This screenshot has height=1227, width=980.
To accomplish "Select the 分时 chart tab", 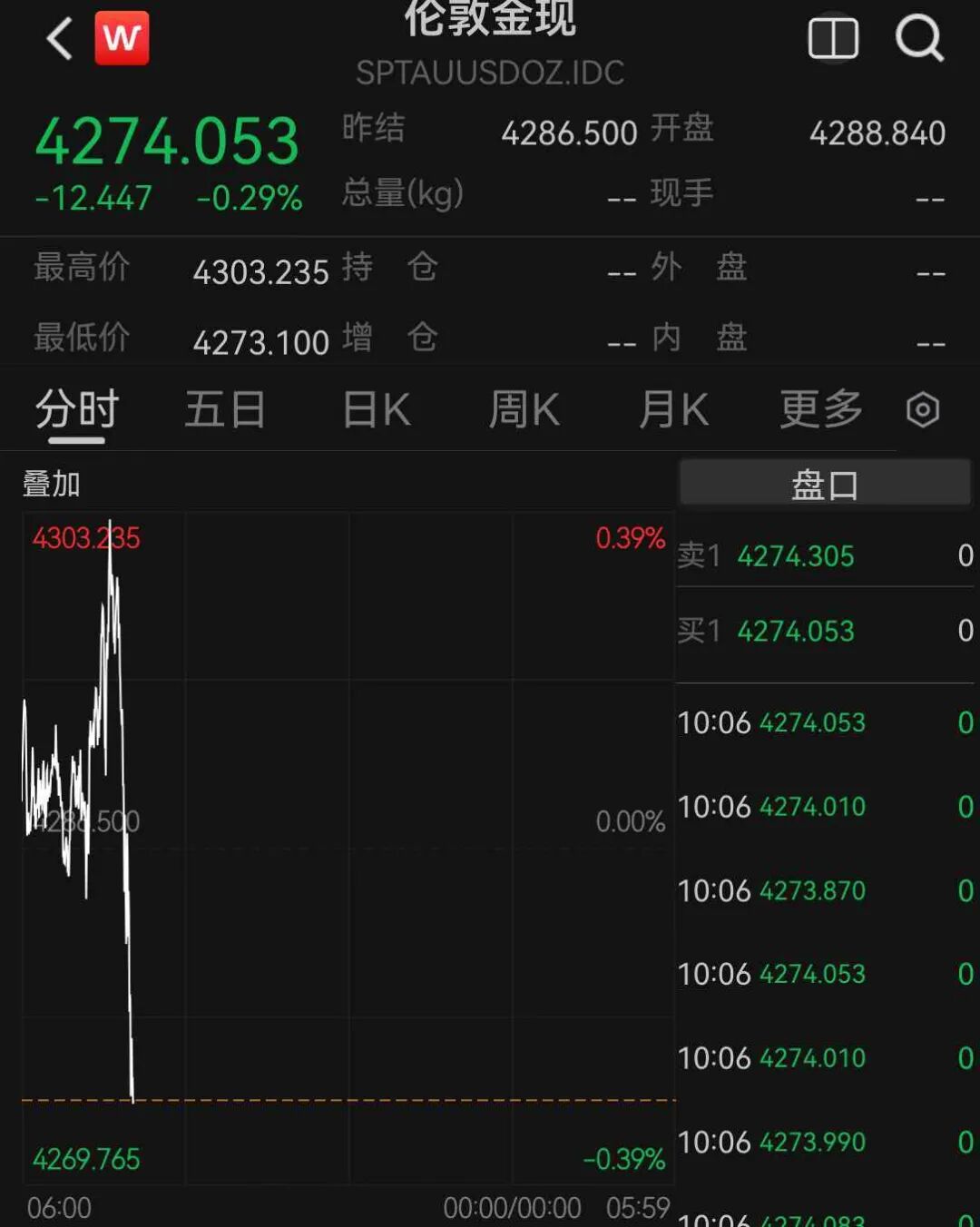I will pos(77,409).
